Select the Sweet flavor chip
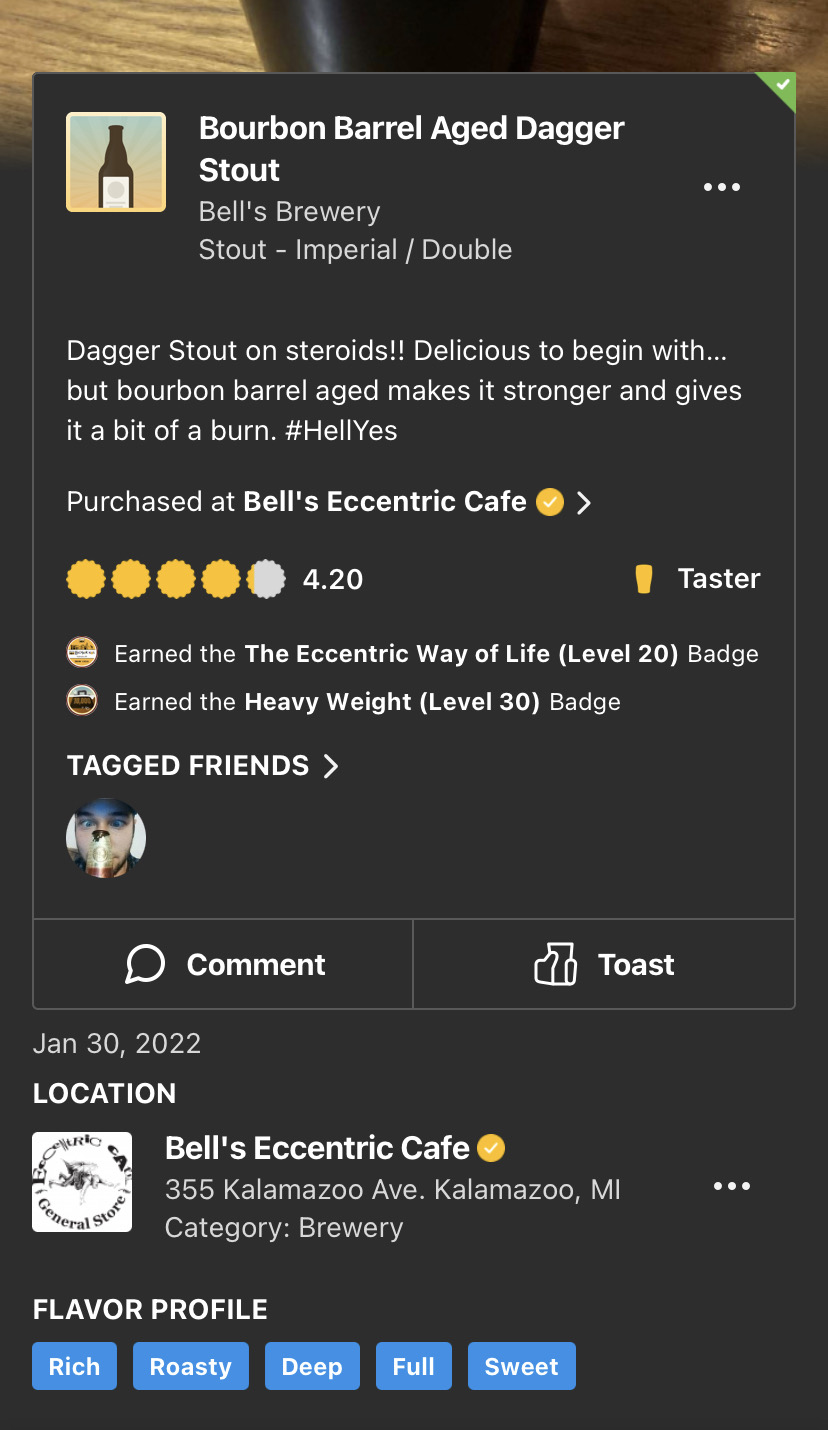 tap(521, 1366)
